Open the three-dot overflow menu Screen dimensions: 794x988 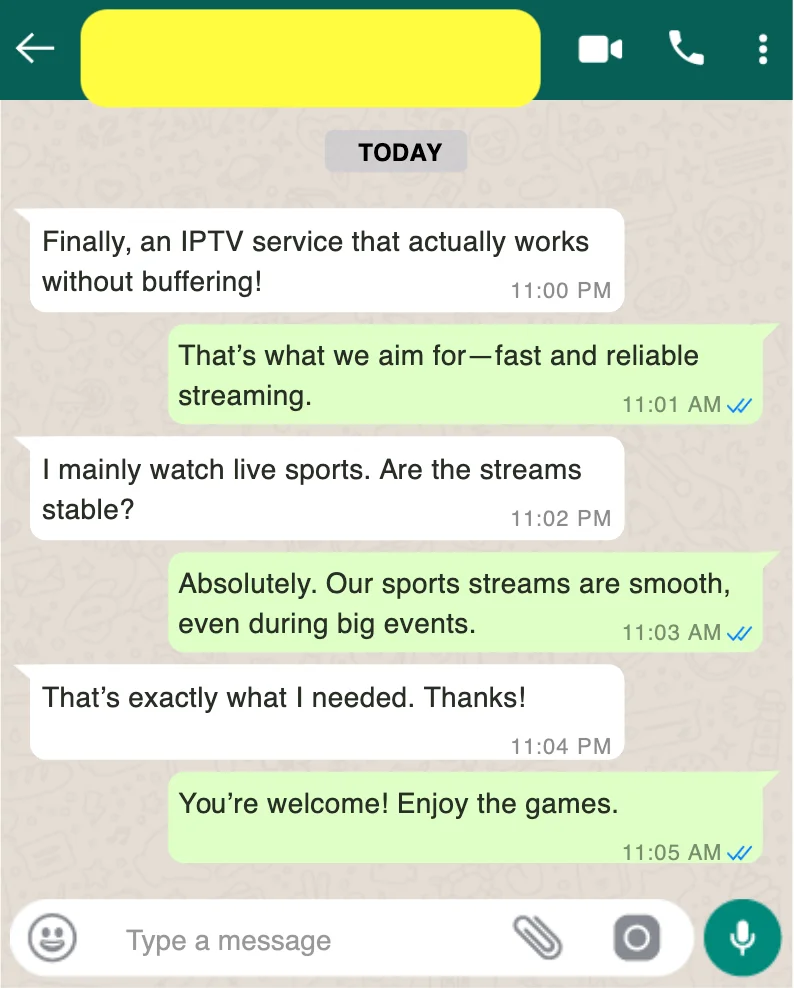point(763,49)
